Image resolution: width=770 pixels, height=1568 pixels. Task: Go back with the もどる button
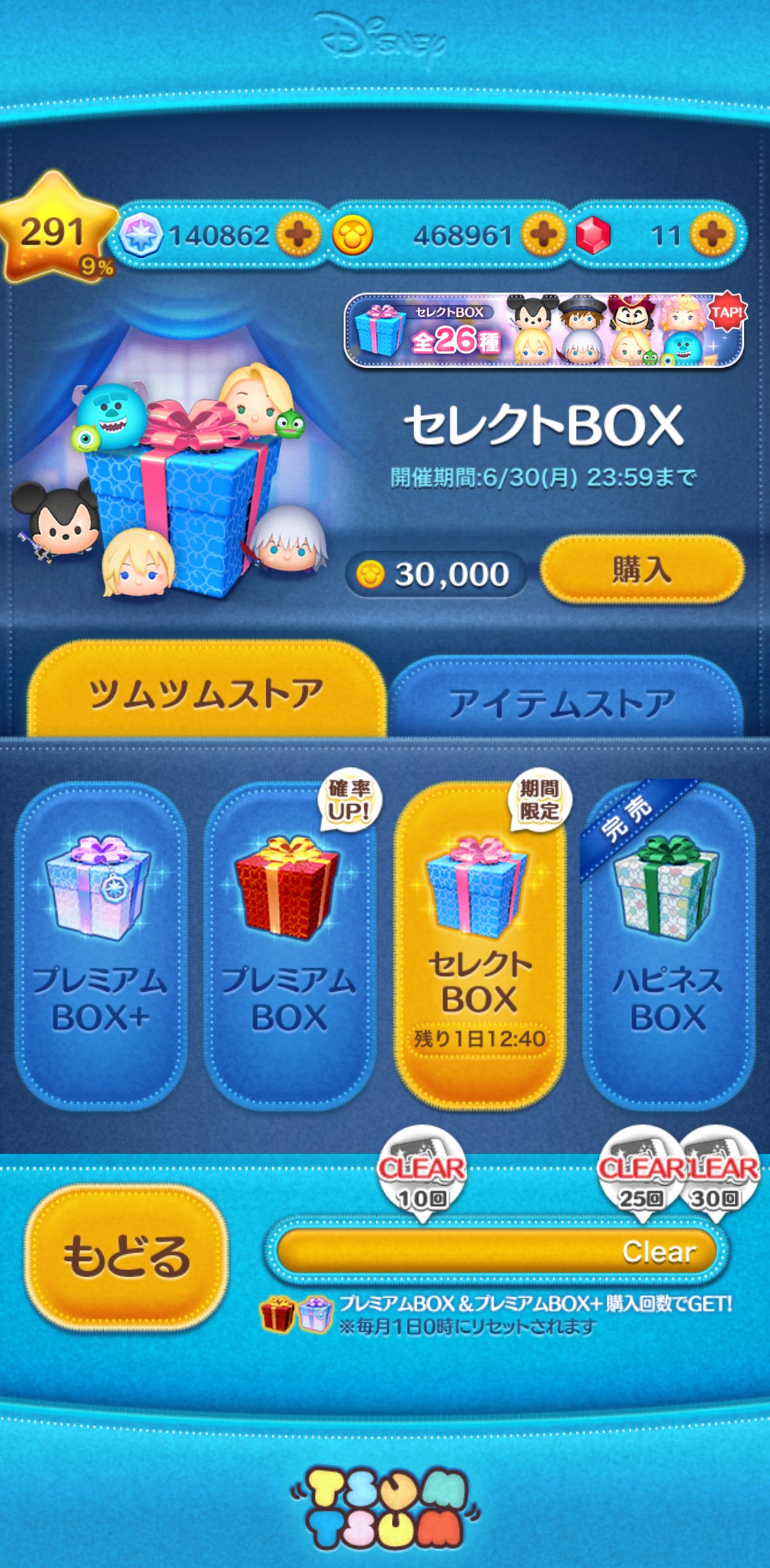pos(126,1256)
